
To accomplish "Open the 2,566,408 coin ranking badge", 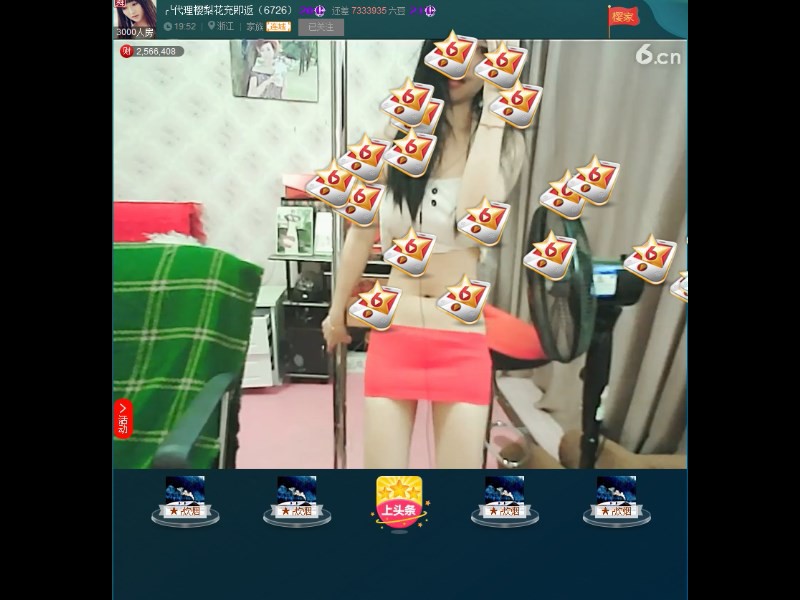I will point(152,51).
